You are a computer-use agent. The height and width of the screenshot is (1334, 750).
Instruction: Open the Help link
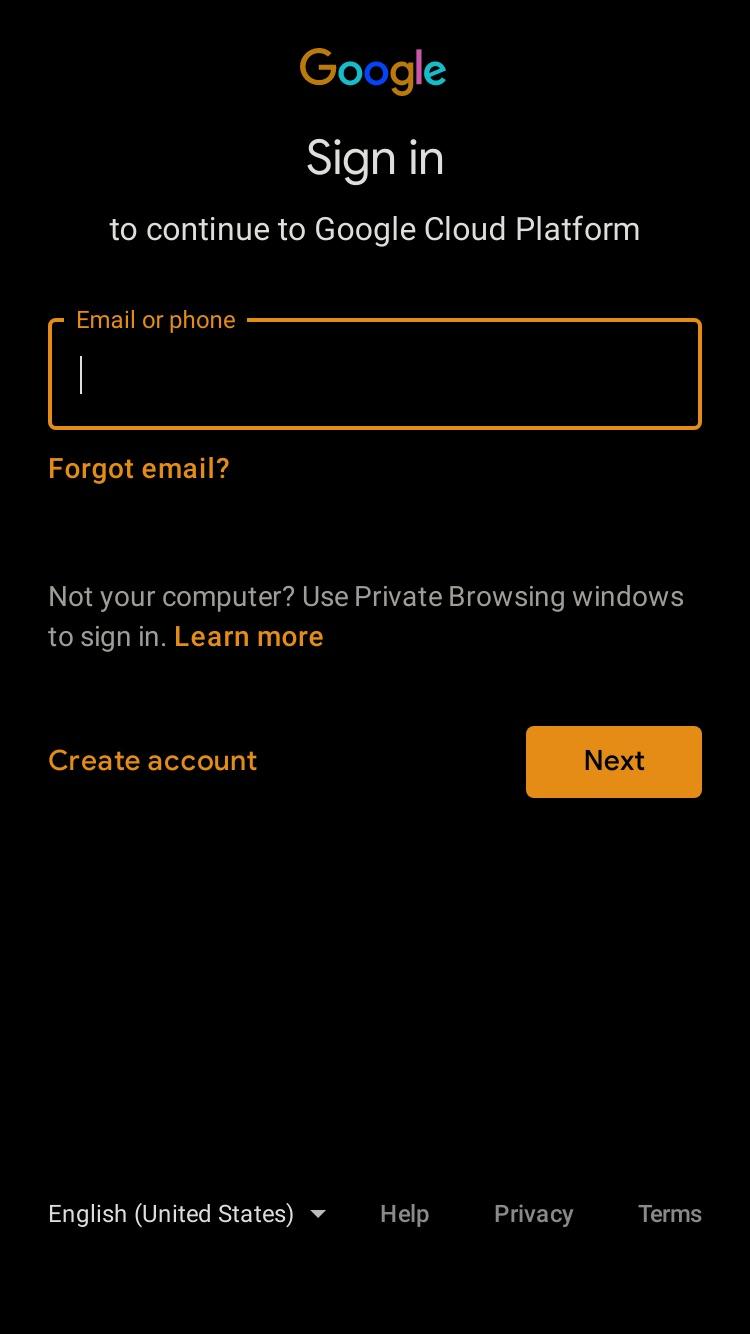pos(404,1214)
